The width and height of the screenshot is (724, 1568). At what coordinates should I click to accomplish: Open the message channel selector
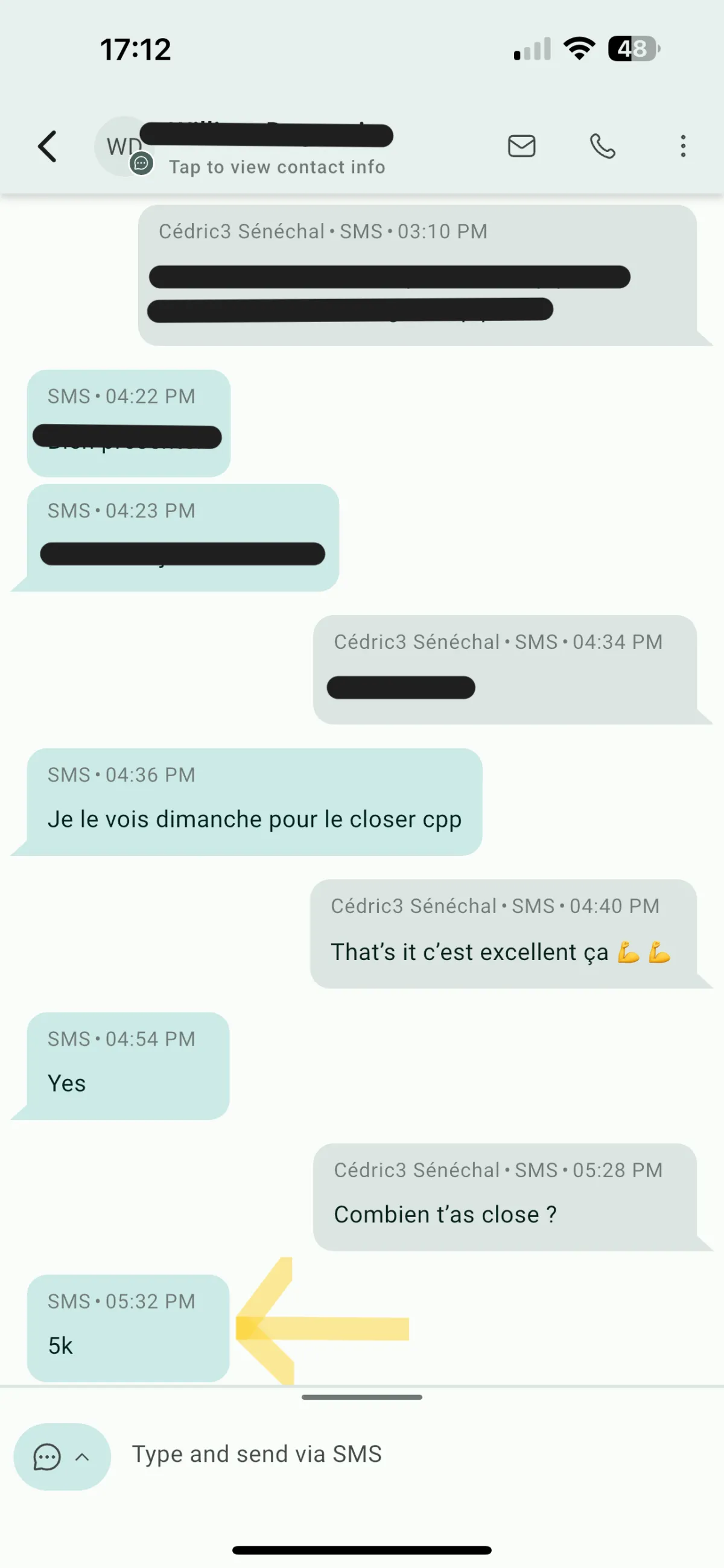coord(62,1456)
